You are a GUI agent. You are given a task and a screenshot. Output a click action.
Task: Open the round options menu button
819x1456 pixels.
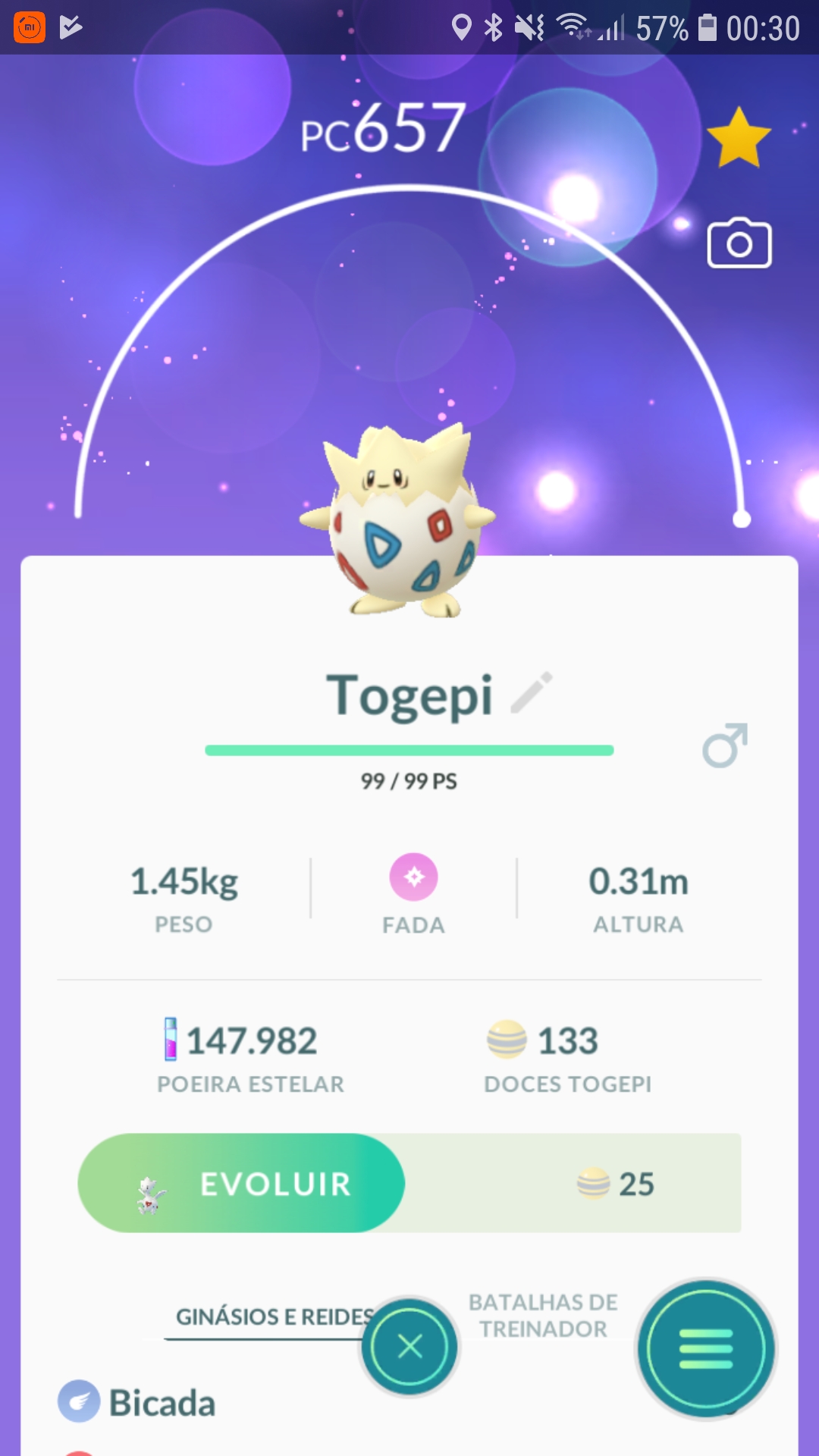pyautogui.click(x=705, y=1349)
